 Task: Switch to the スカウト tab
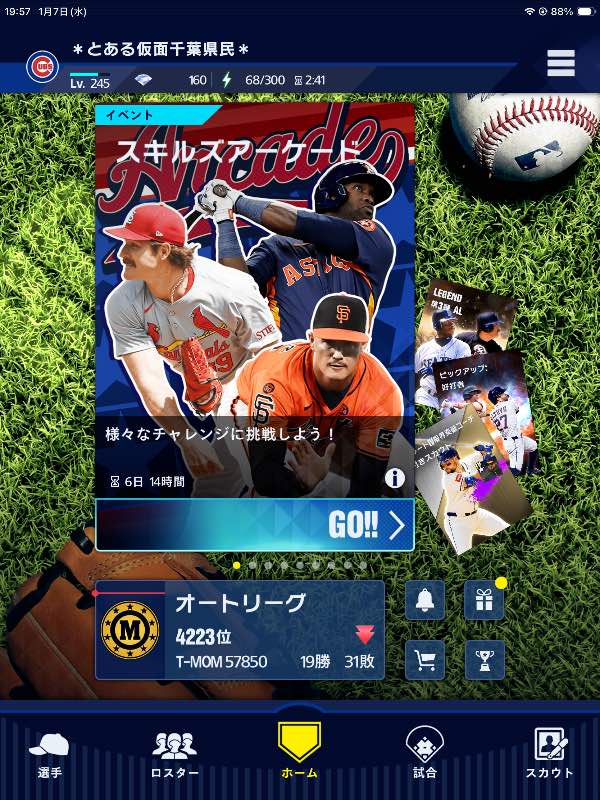click(x=549, y=753)
